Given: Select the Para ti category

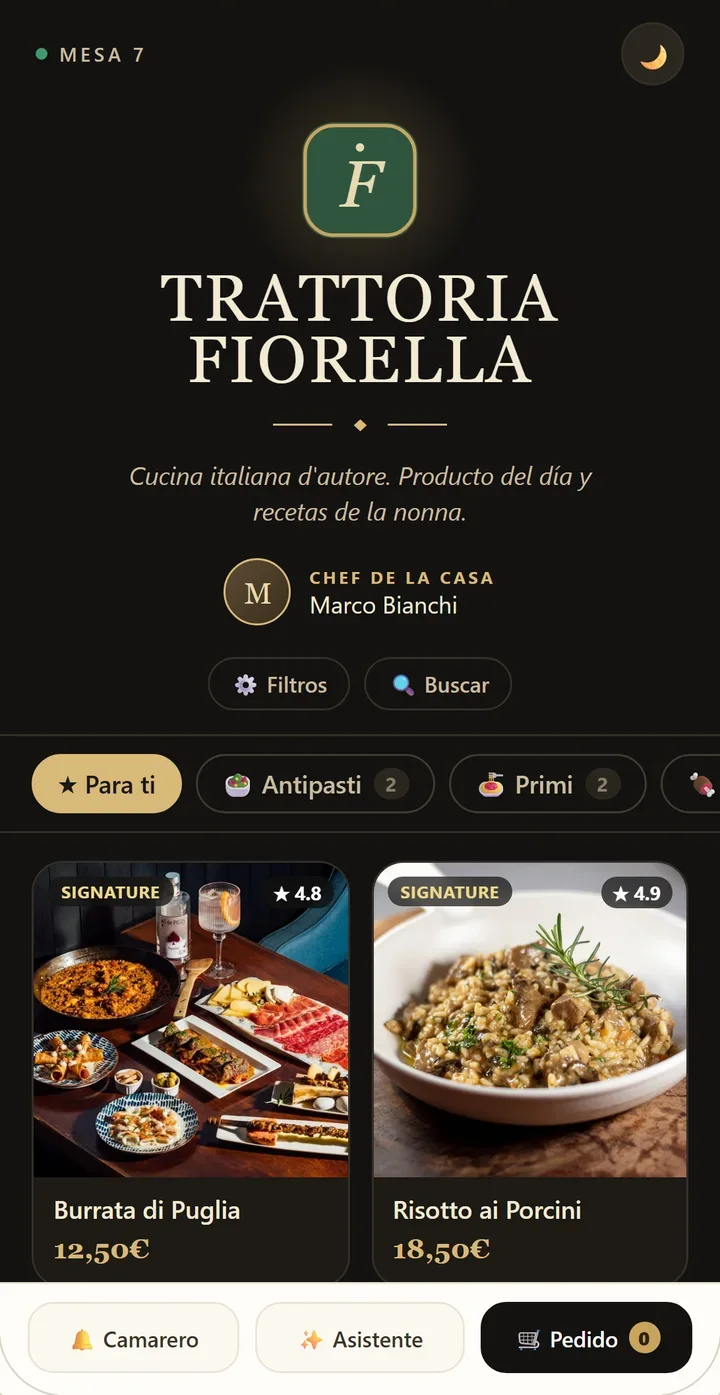Looking at the screenshot, I should pyautogui.click(x=107, y=784).
